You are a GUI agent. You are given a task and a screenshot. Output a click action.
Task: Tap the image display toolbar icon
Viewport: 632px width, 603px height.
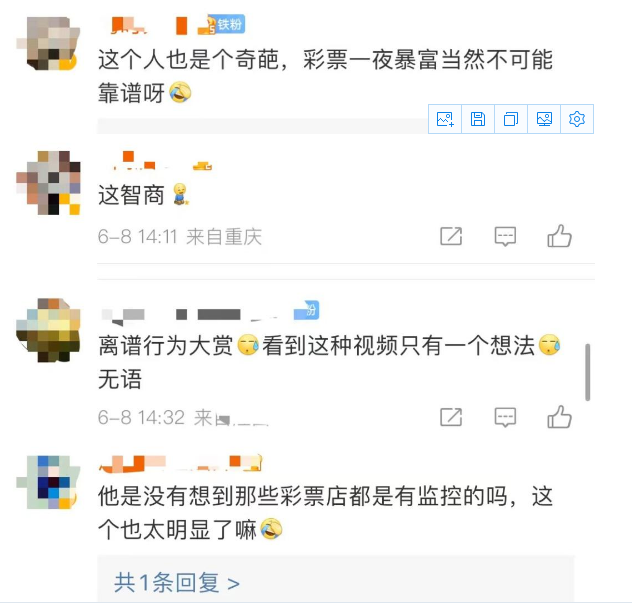(544, 119)
